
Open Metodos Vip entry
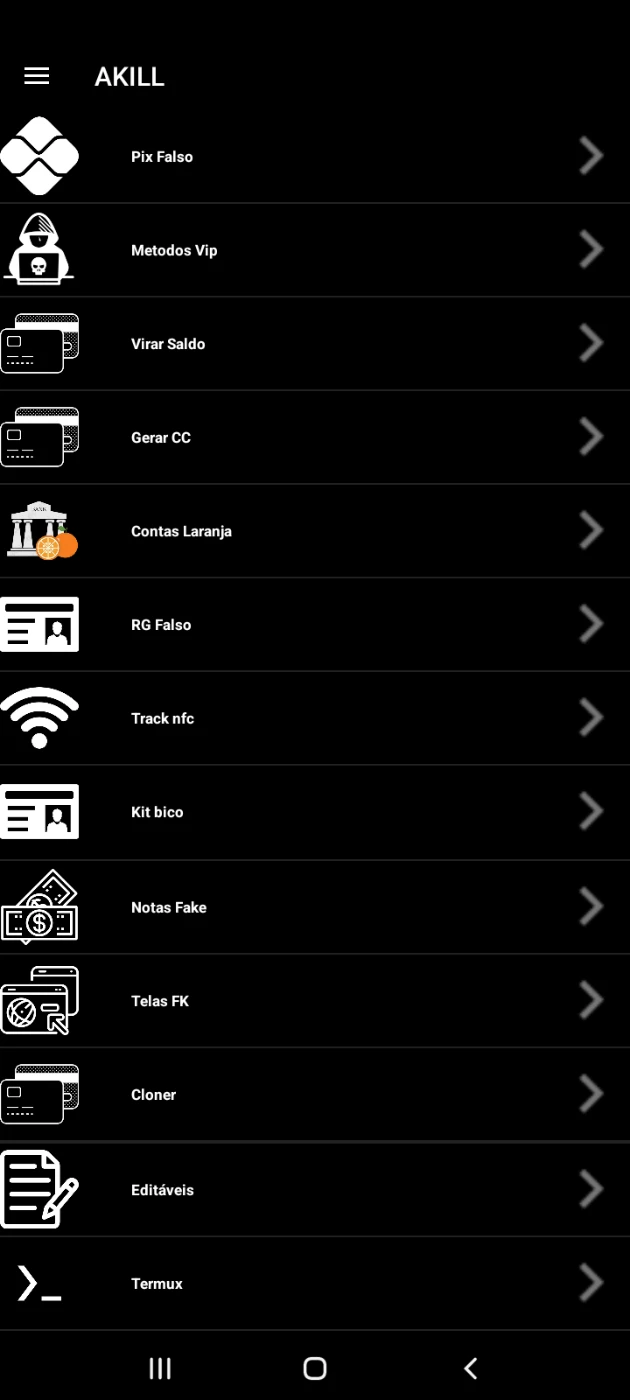[x=315, y=250]
